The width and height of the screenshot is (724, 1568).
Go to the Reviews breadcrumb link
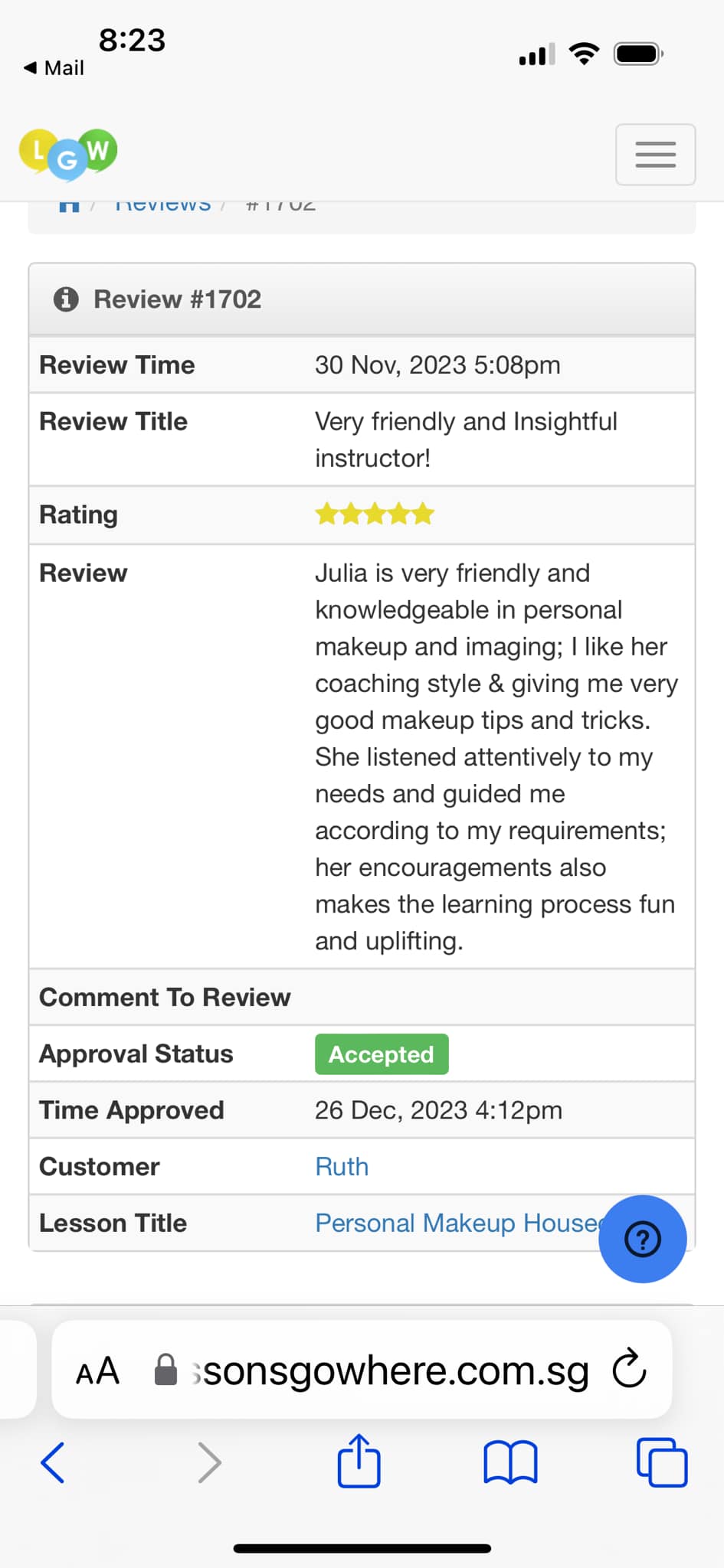tap(162, 204)
